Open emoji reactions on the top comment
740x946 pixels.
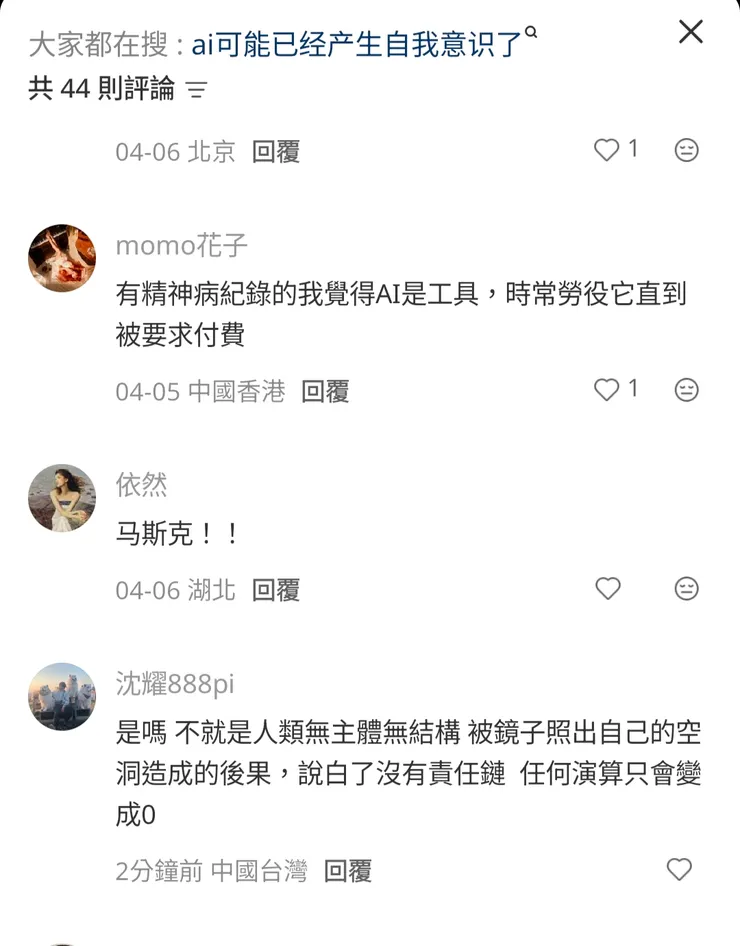[686, 151]
